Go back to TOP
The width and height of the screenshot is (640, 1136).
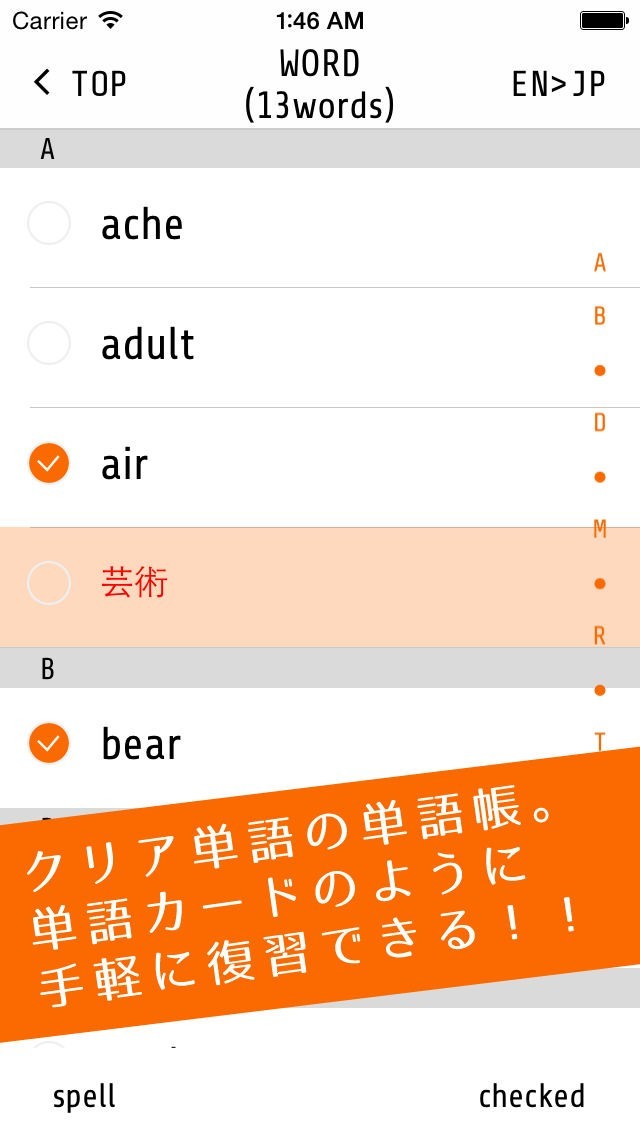[x=80, y=84]
